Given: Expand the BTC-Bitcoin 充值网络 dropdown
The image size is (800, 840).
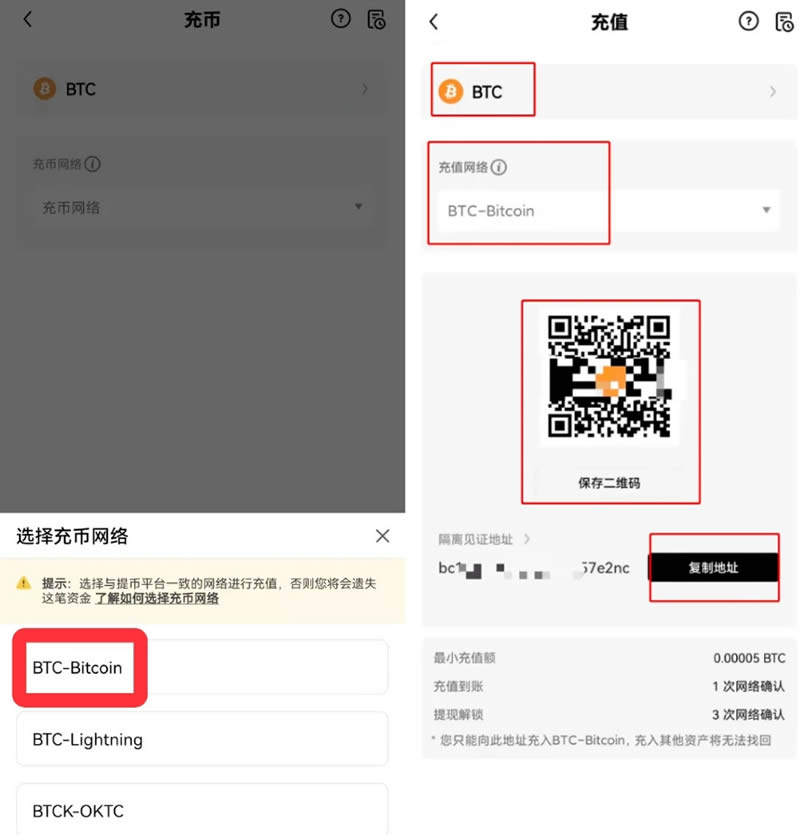Looking at the screenshot, I should pyautogui.click(x=609, y=210).
